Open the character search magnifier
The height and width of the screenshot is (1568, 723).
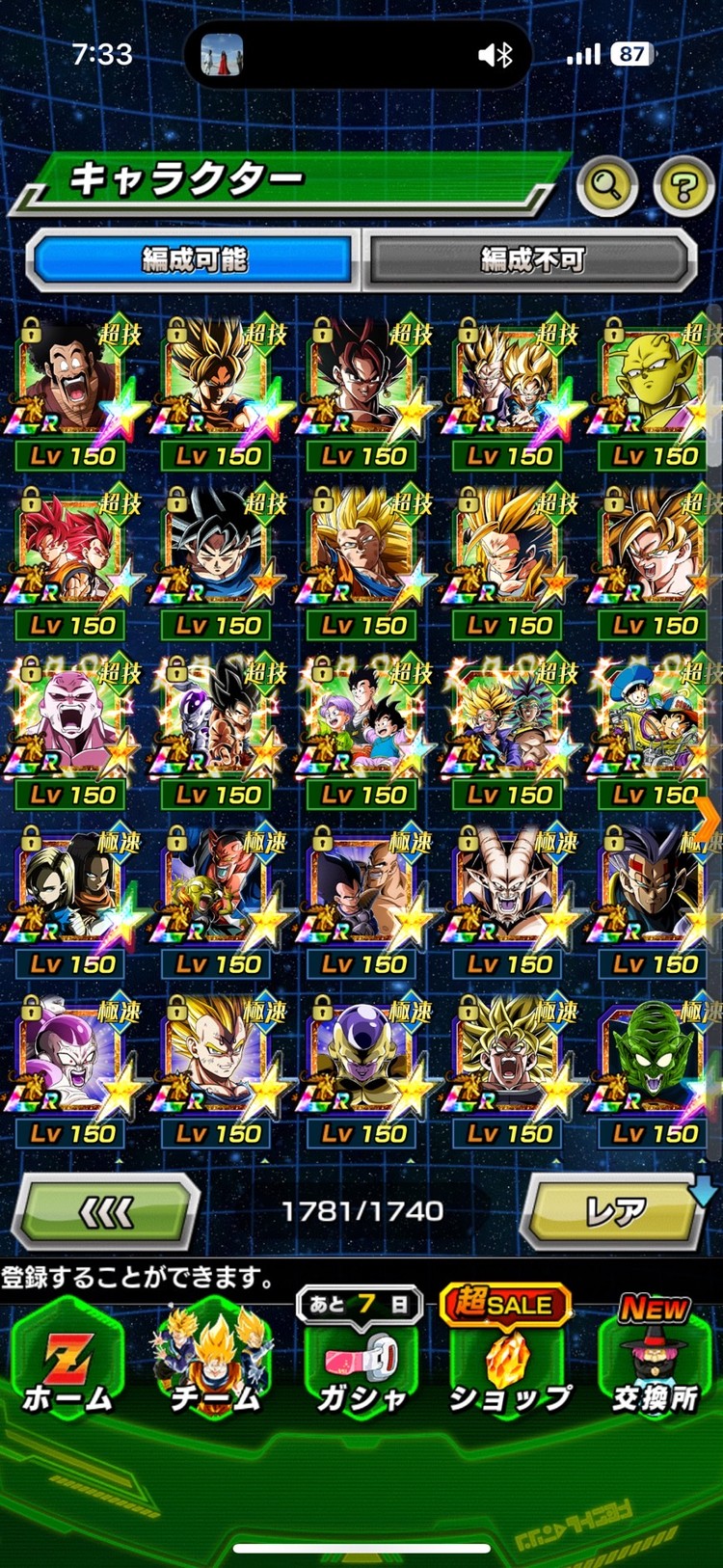(x=606, y=183)
